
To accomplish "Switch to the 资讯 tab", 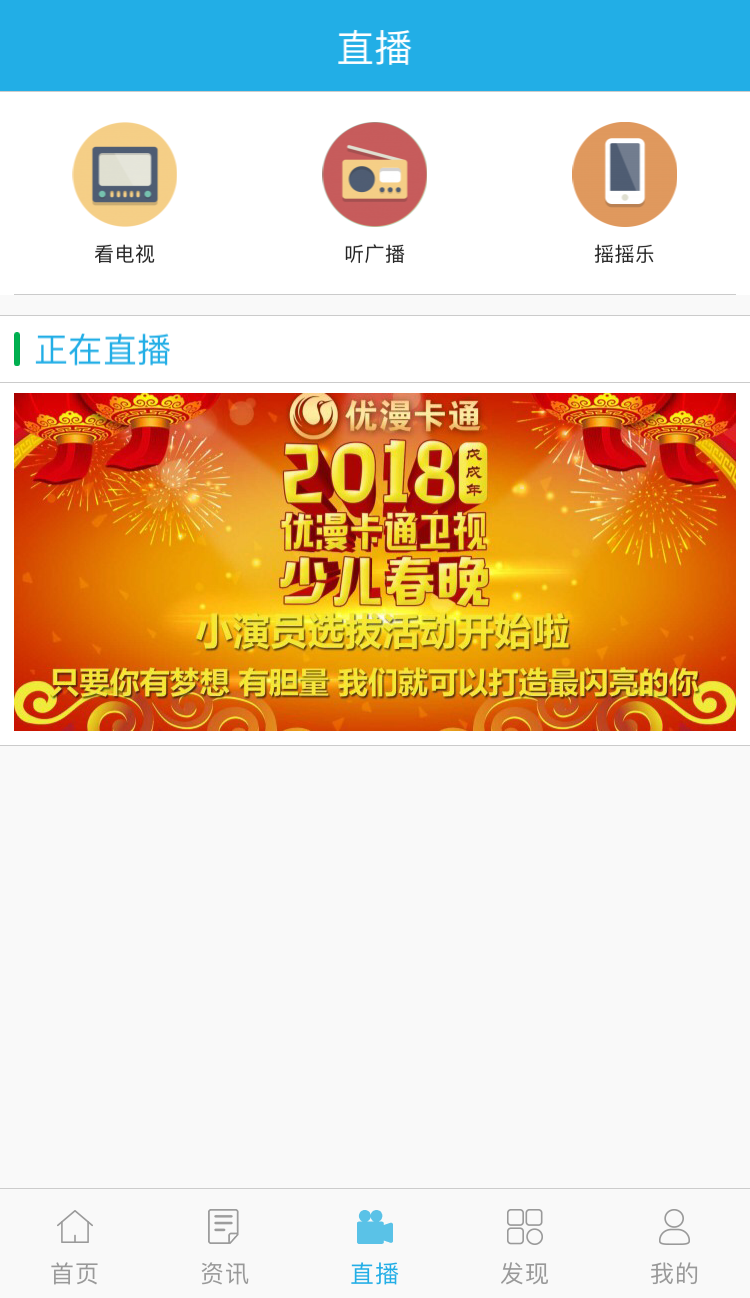I will pyautogui.click(x=225, y=1245).
